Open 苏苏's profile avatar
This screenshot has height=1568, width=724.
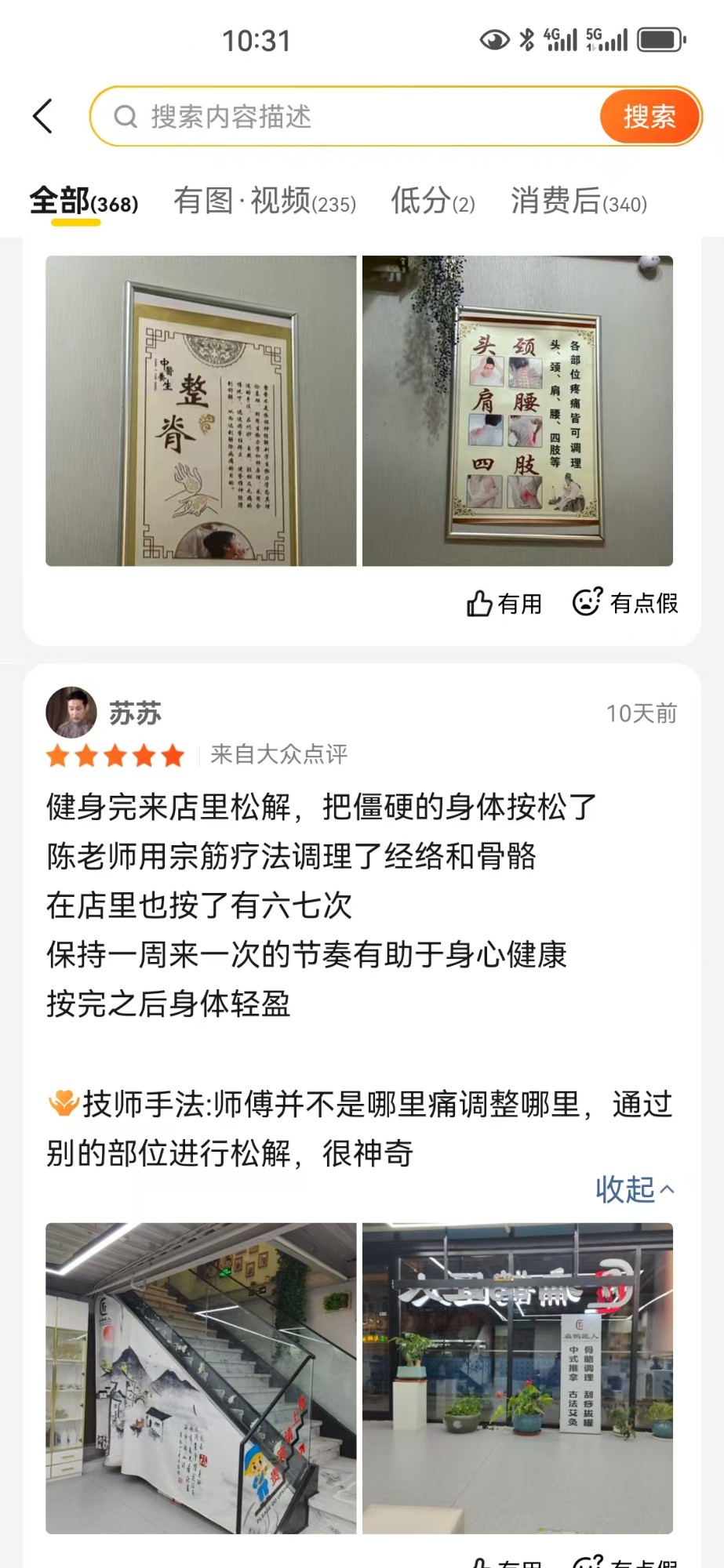[71, 713]
